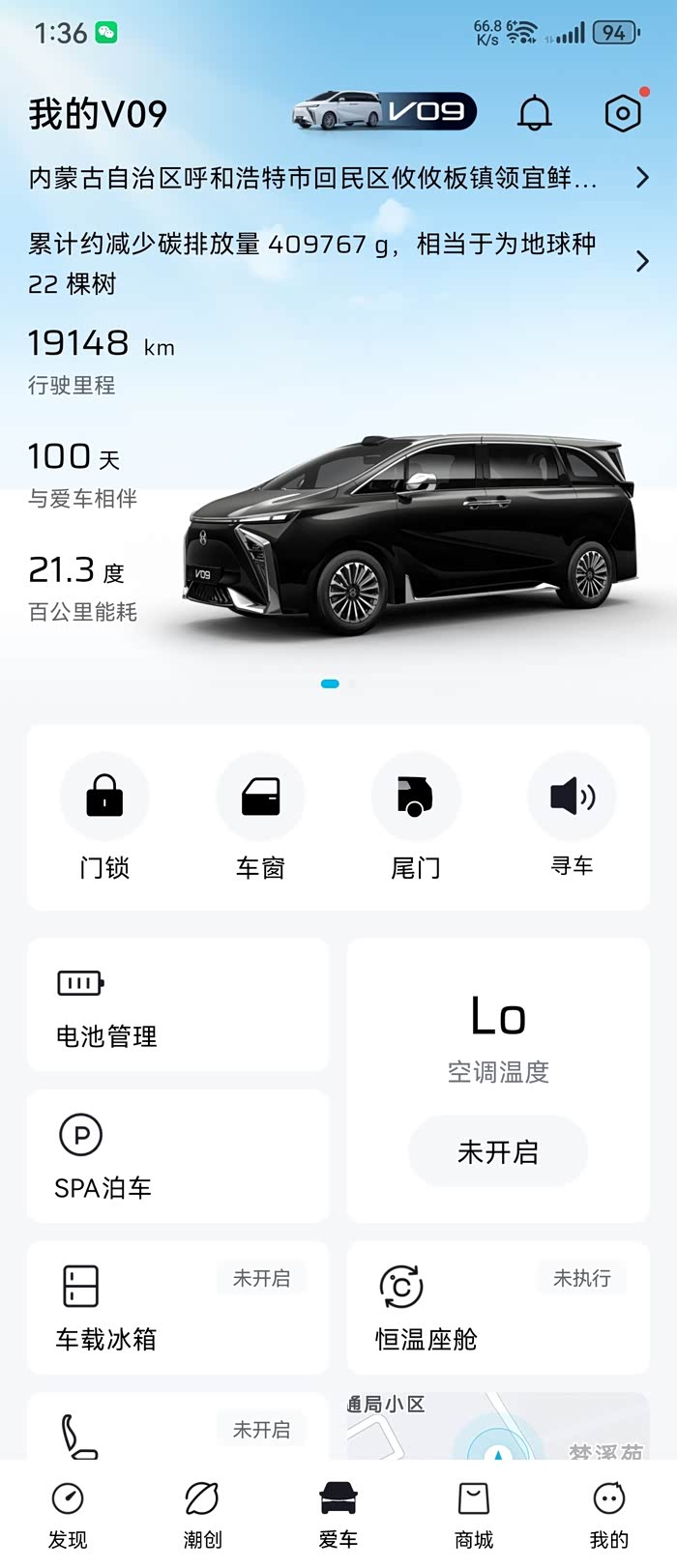Open the settings hexagon icon
677x1568 pixels.
point(623,113)
